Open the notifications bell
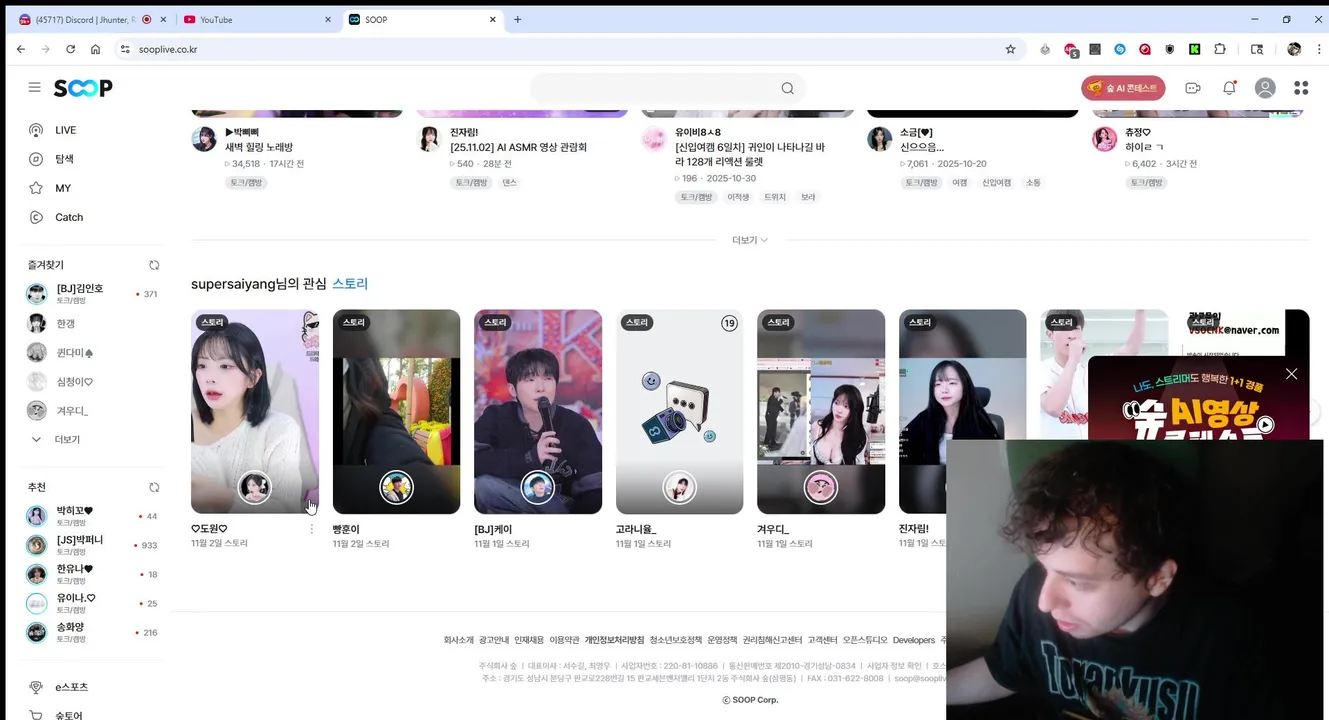The width and height of the screenshot is (1329, 720). [x=1229, y=88]
